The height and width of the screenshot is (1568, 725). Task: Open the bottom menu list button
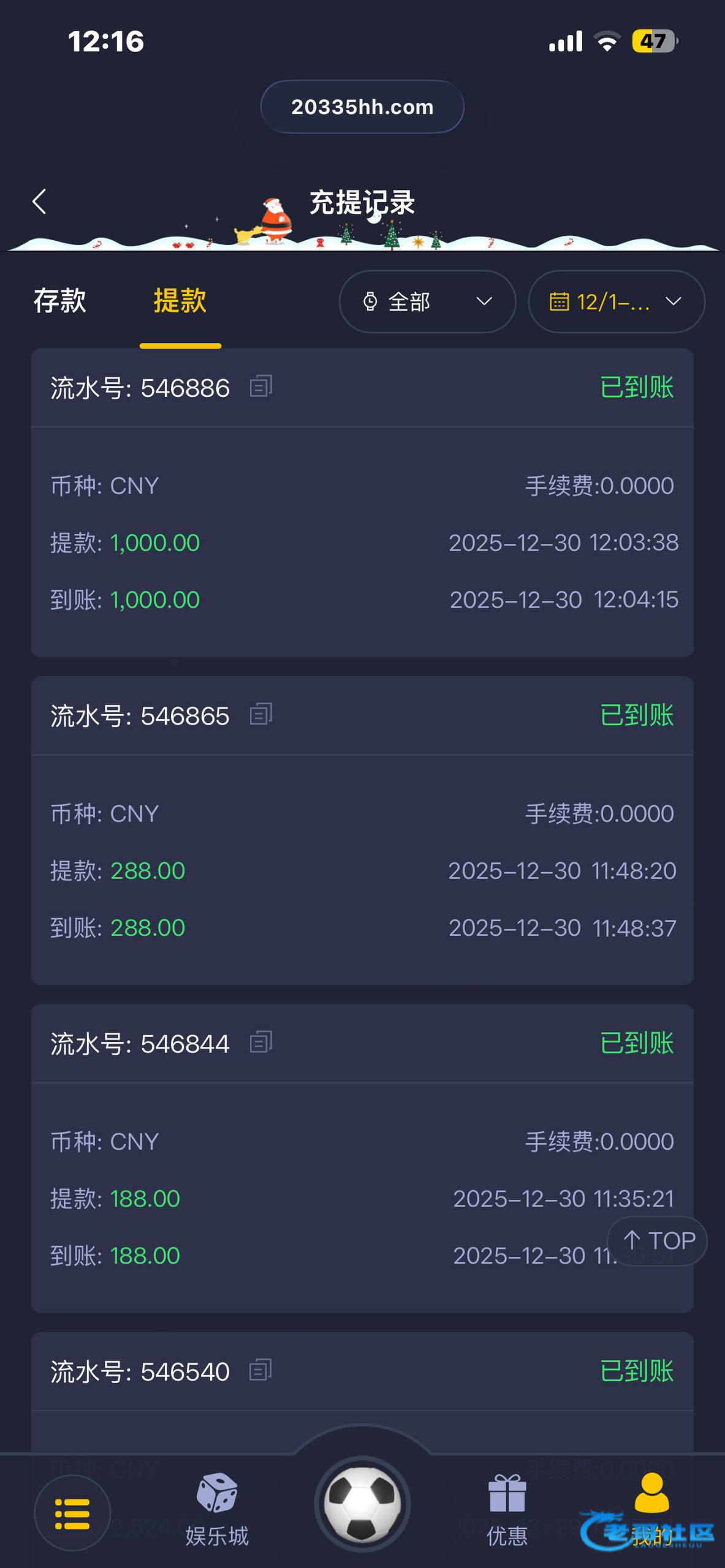point(72,1513)
